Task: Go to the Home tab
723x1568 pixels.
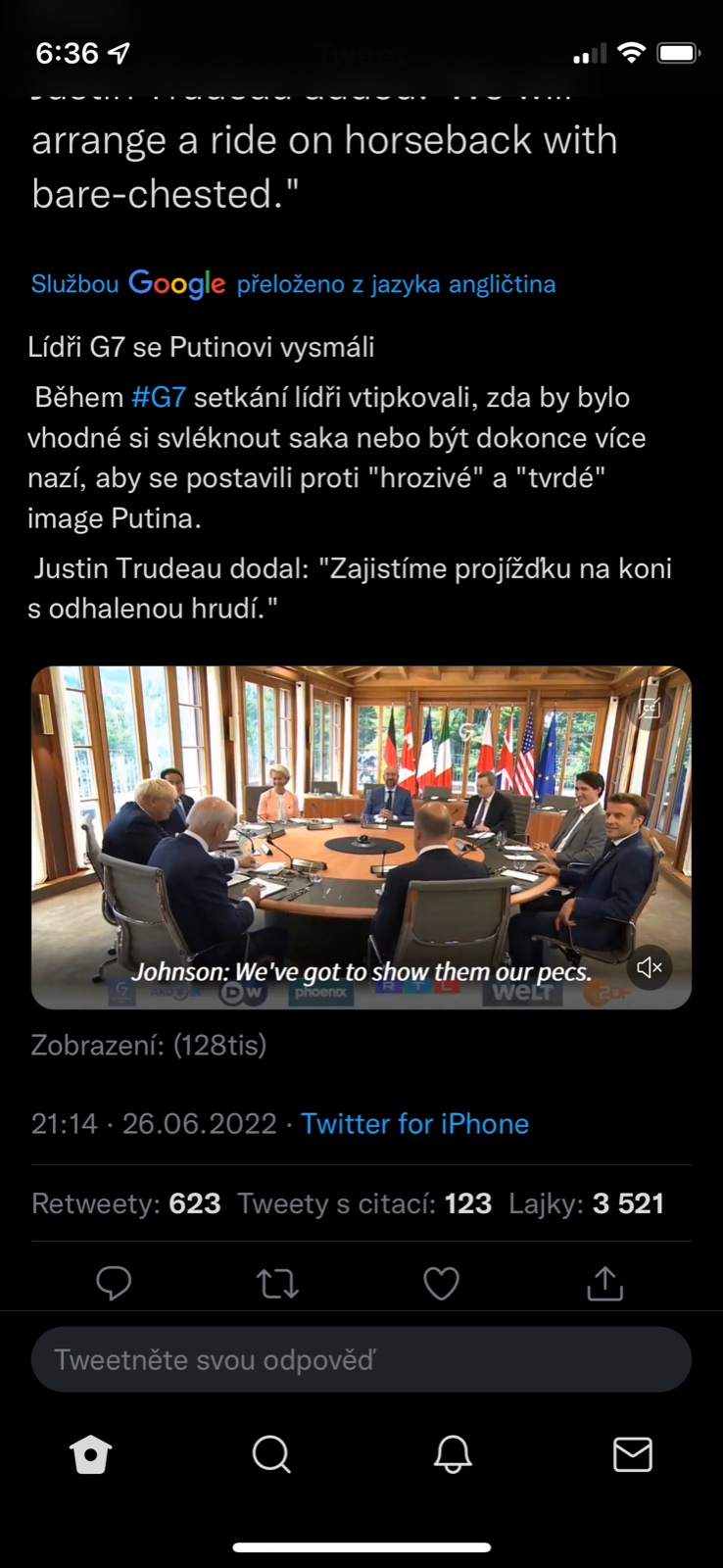Action: pos(90,1454)
